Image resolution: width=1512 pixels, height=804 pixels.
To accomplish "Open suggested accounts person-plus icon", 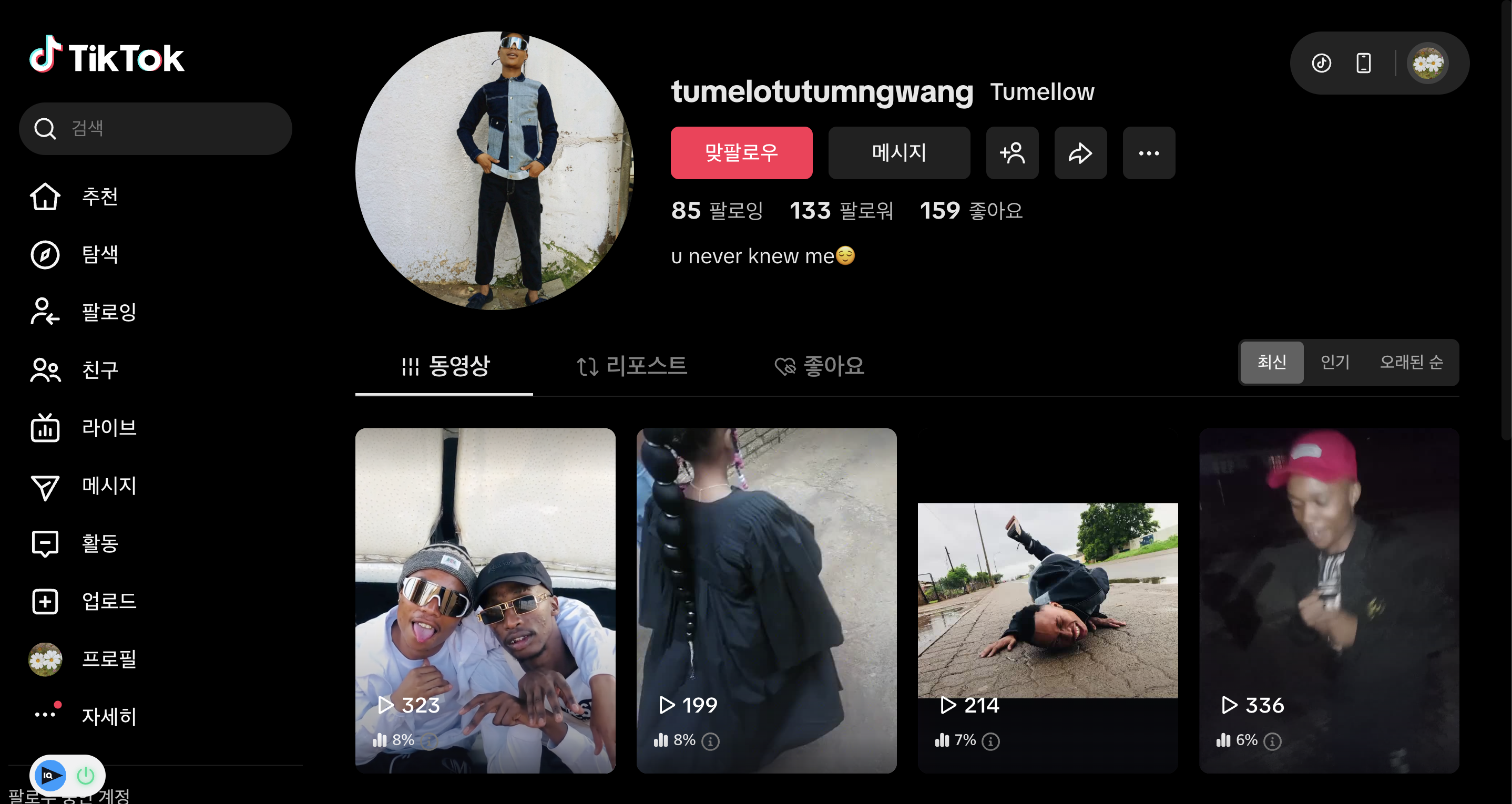I will (1012, 152).
